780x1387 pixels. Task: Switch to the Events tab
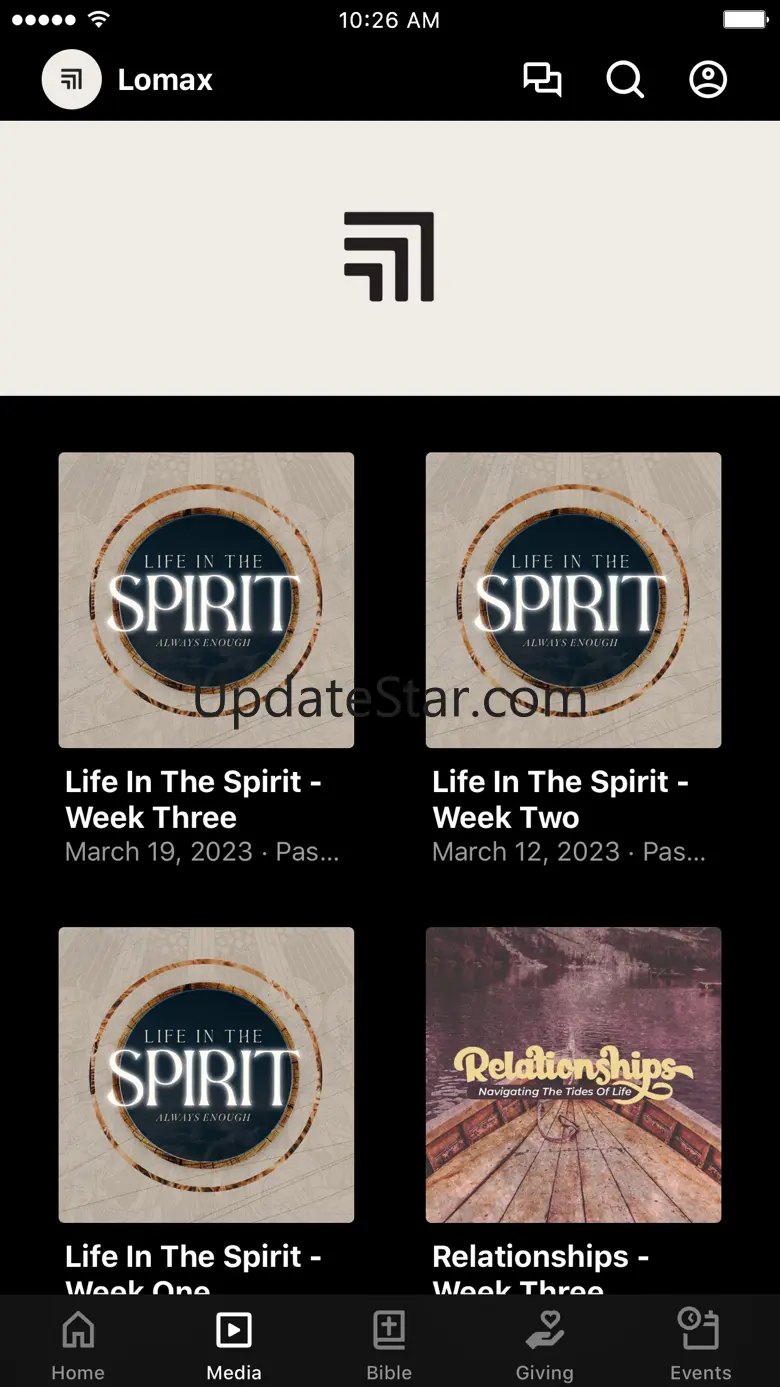[700, 1345]
